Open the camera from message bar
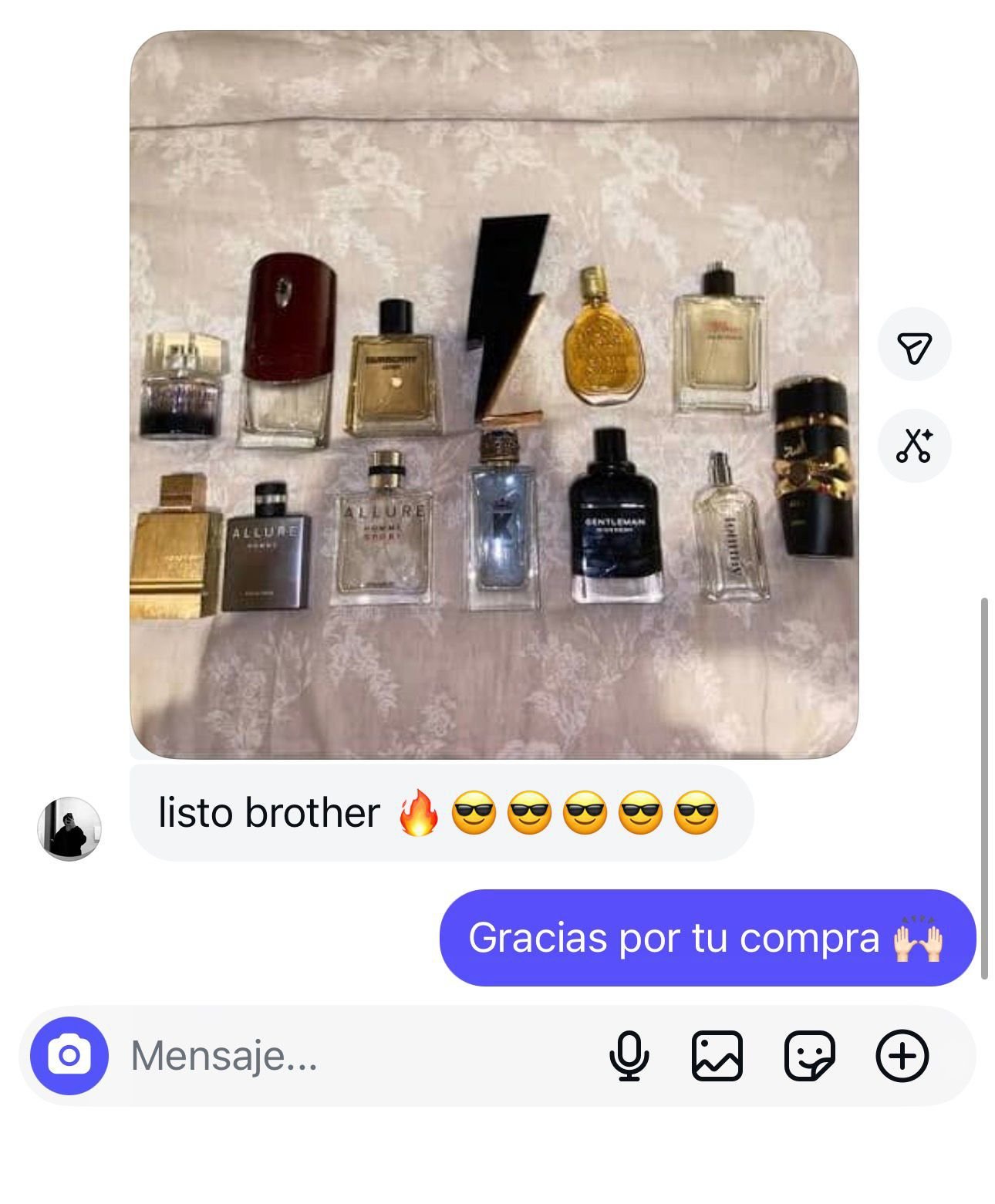This screenshot has width=995, height=1204. coord(69,1055)
